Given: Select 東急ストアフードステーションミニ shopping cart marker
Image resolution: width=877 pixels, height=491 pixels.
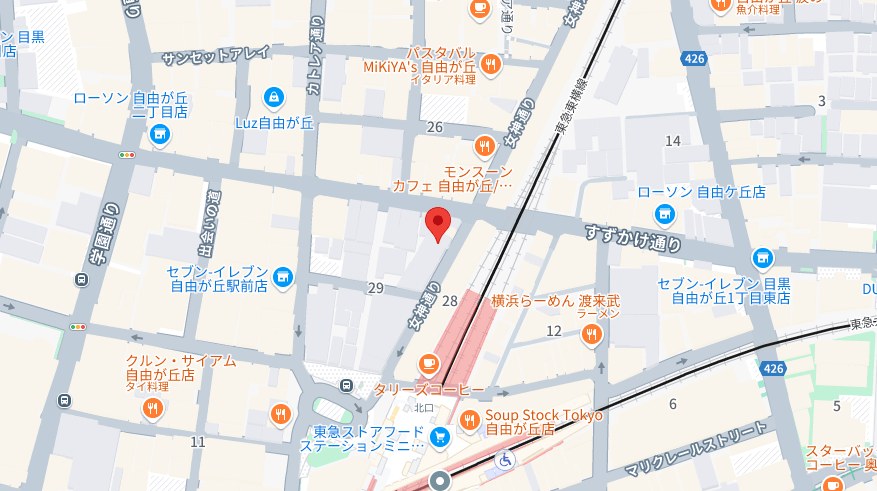Looking at the screenshot, I should click(439, 437).
